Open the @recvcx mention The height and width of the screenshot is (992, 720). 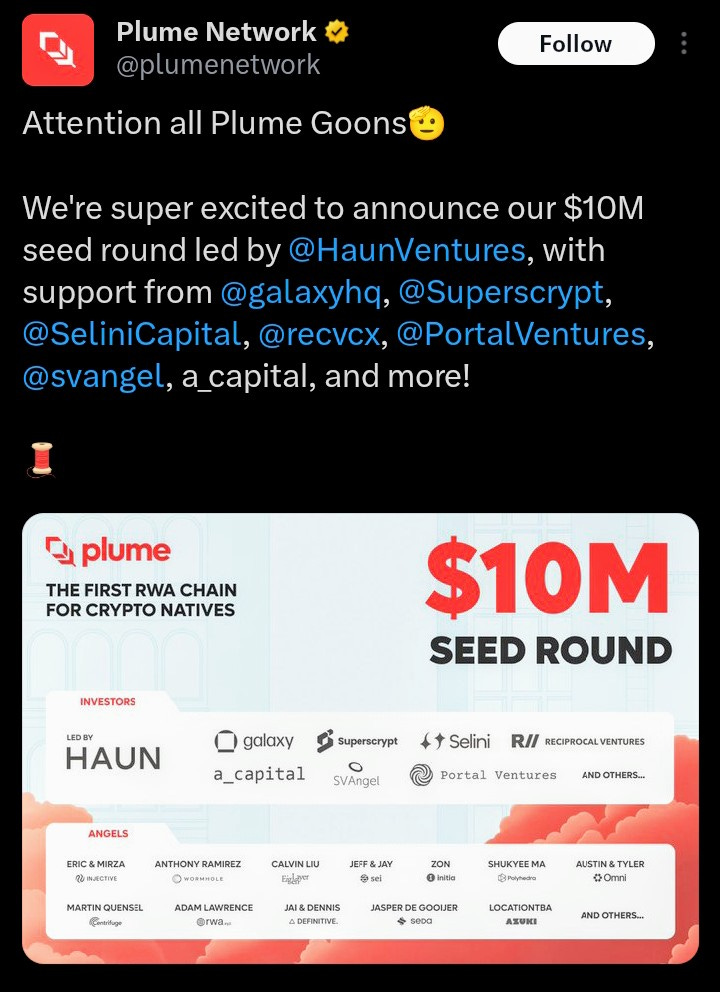click(319, 335)
